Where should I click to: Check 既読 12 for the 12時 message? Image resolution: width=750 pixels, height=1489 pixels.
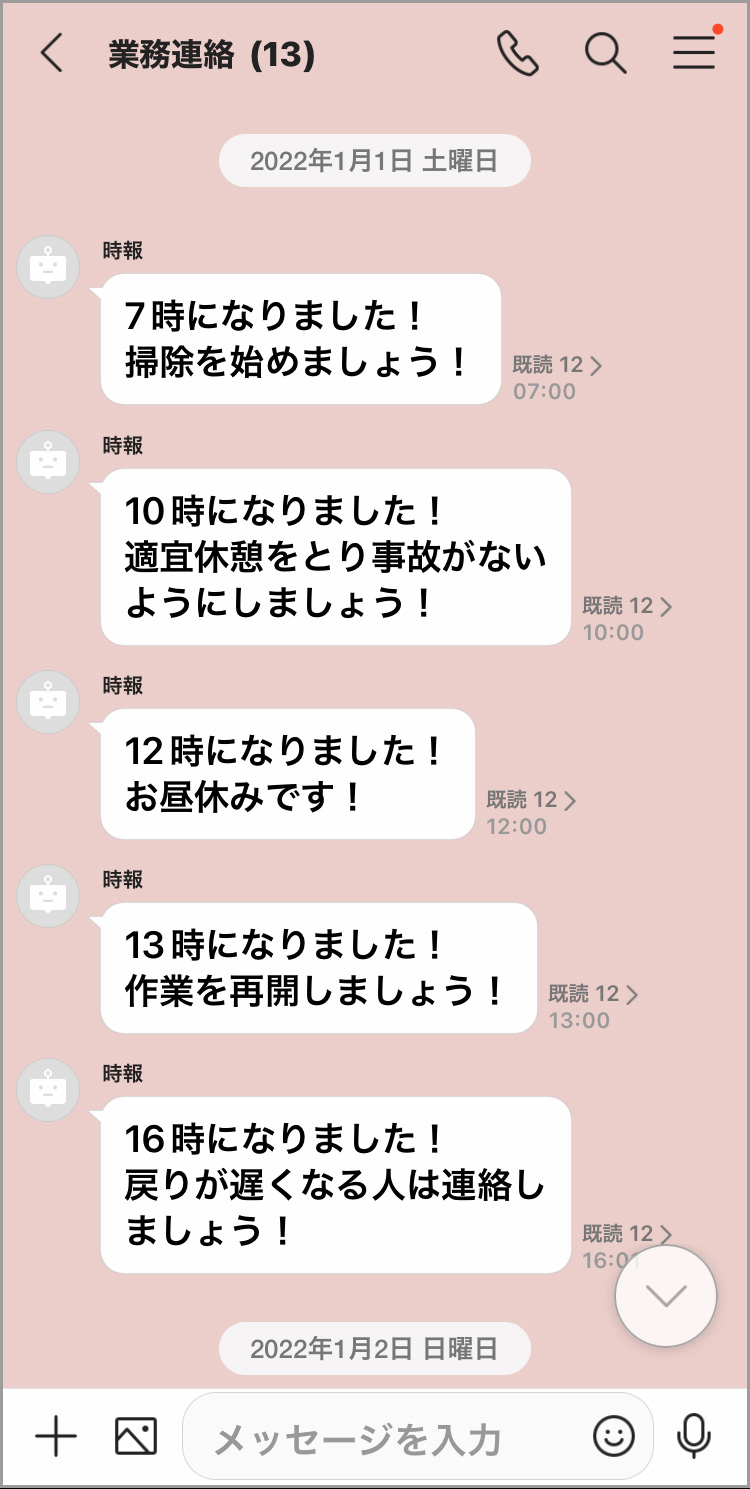(531, 800)
